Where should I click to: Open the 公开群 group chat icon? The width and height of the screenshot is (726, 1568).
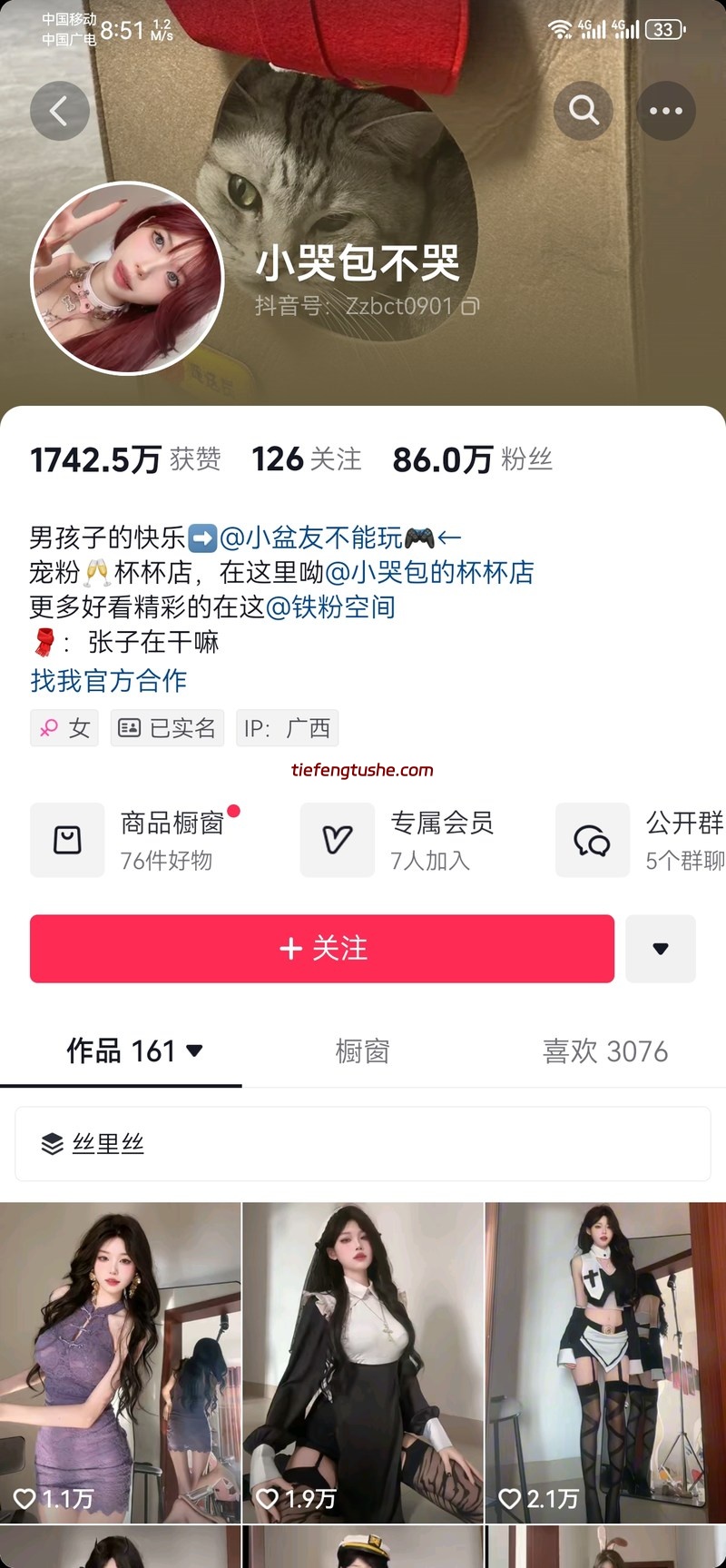[x=592, y=840]
